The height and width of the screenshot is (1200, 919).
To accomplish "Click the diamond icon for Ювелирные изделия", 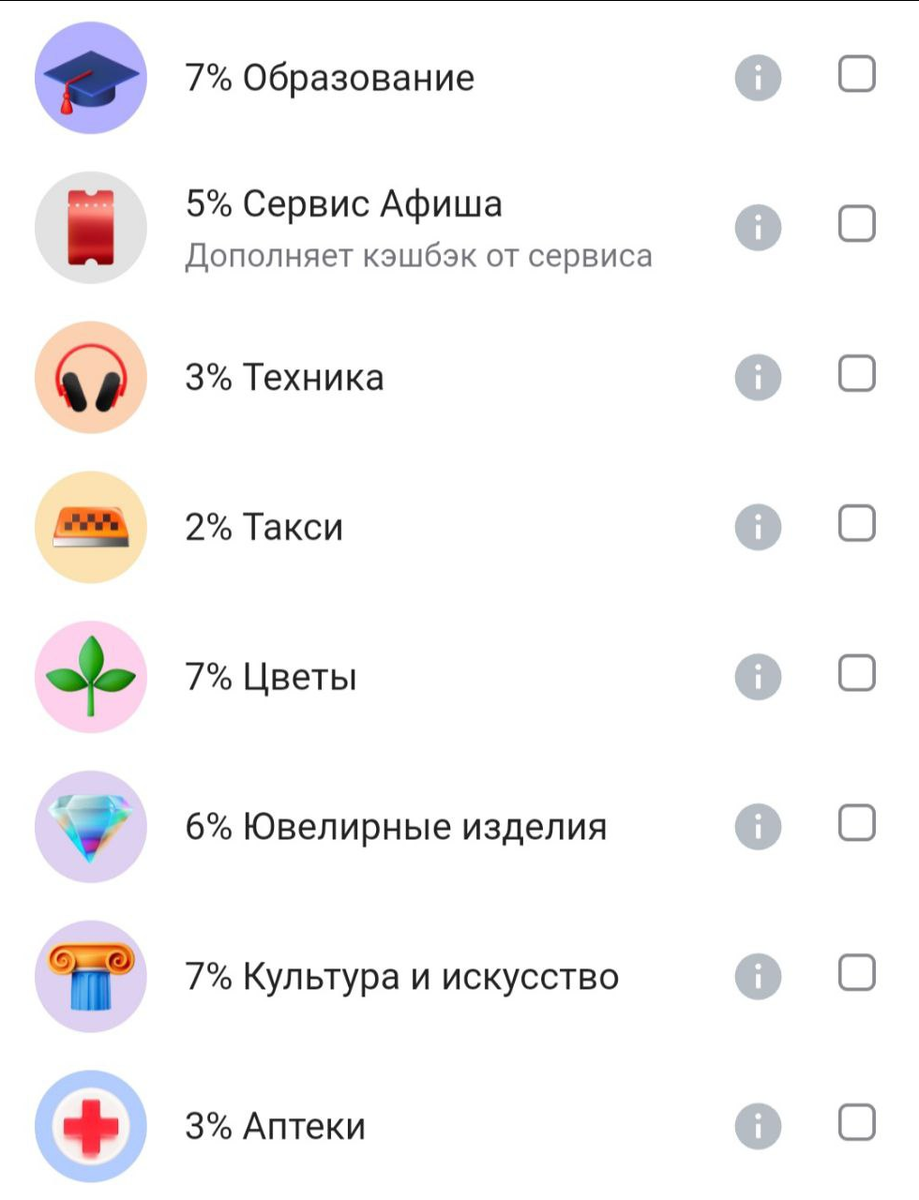I will 90,826.
